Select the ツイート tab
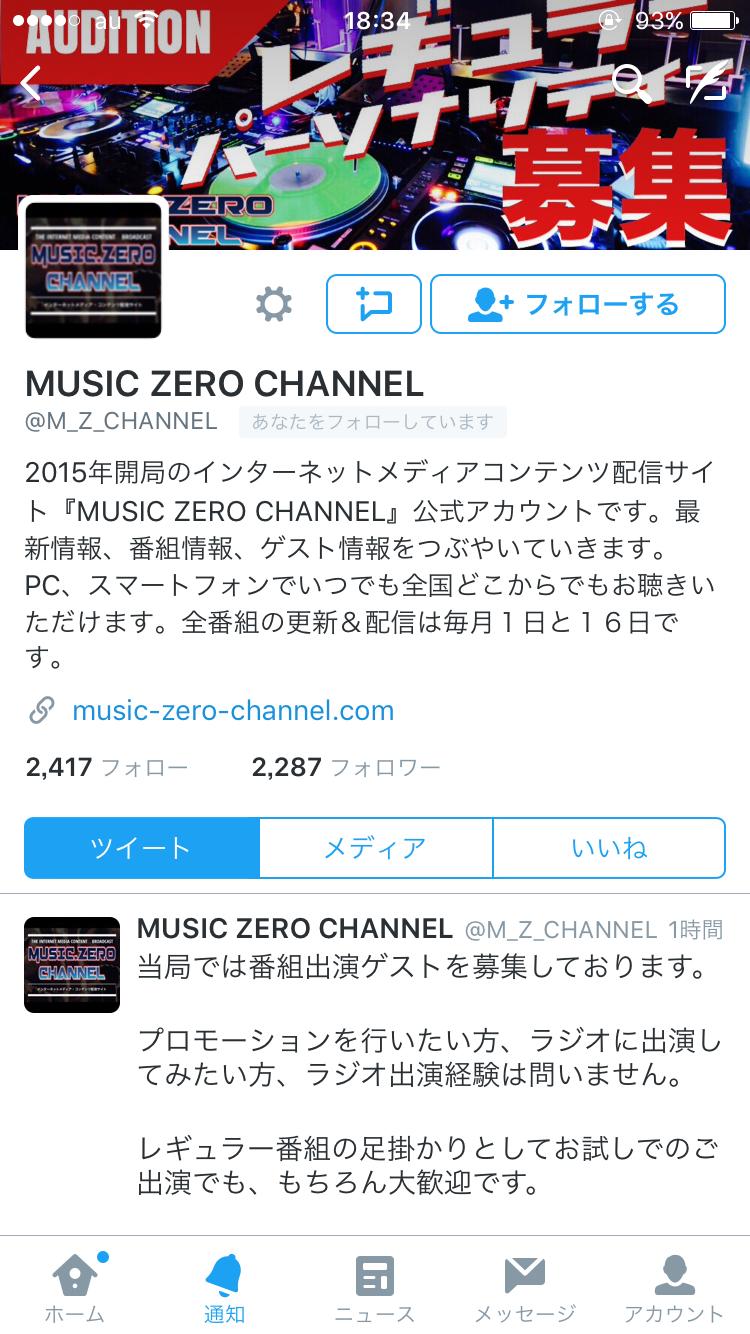The image size is (750, 1334). pyautogui.click(x=141, y=848)
